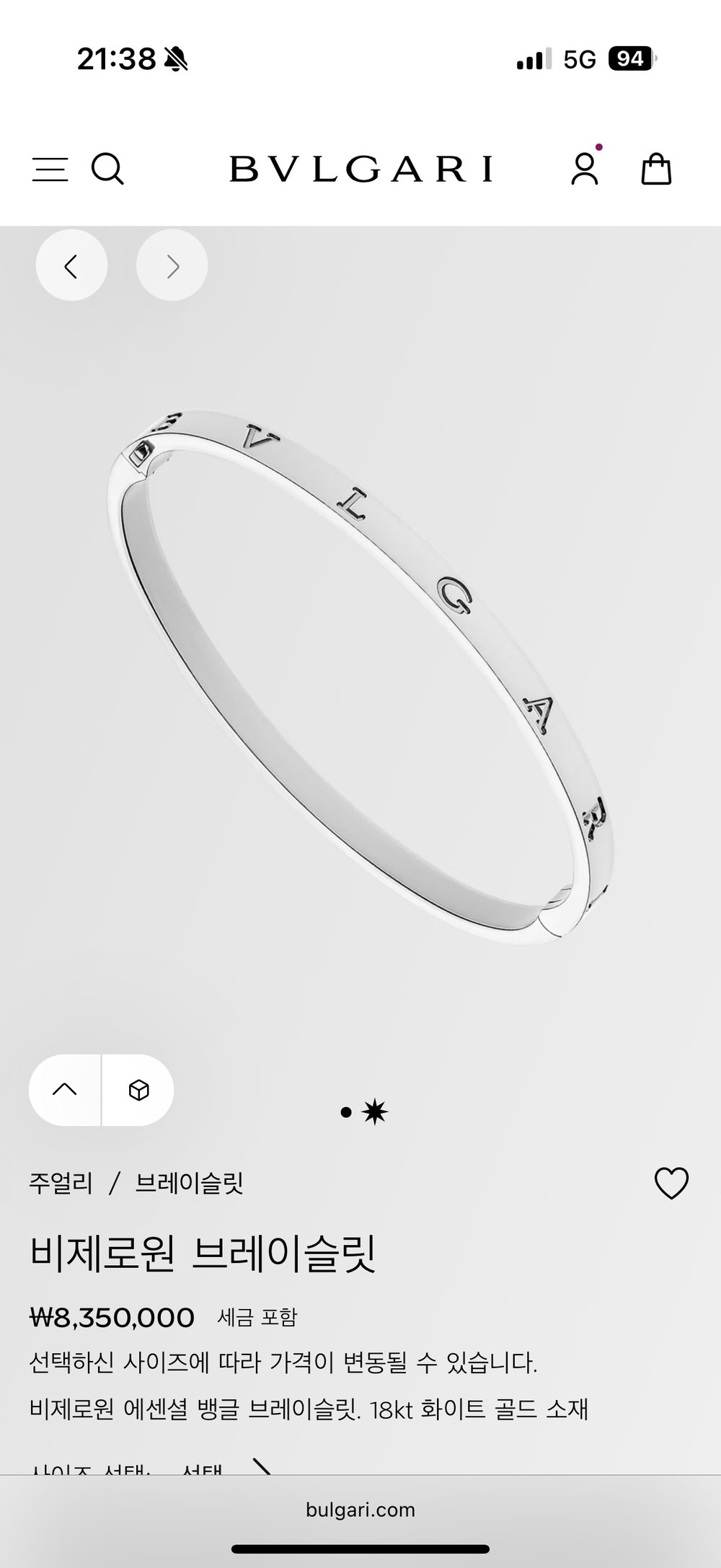Open the search icon
The width and height of the screenshot is (721, 1568).
coord(107,169)
